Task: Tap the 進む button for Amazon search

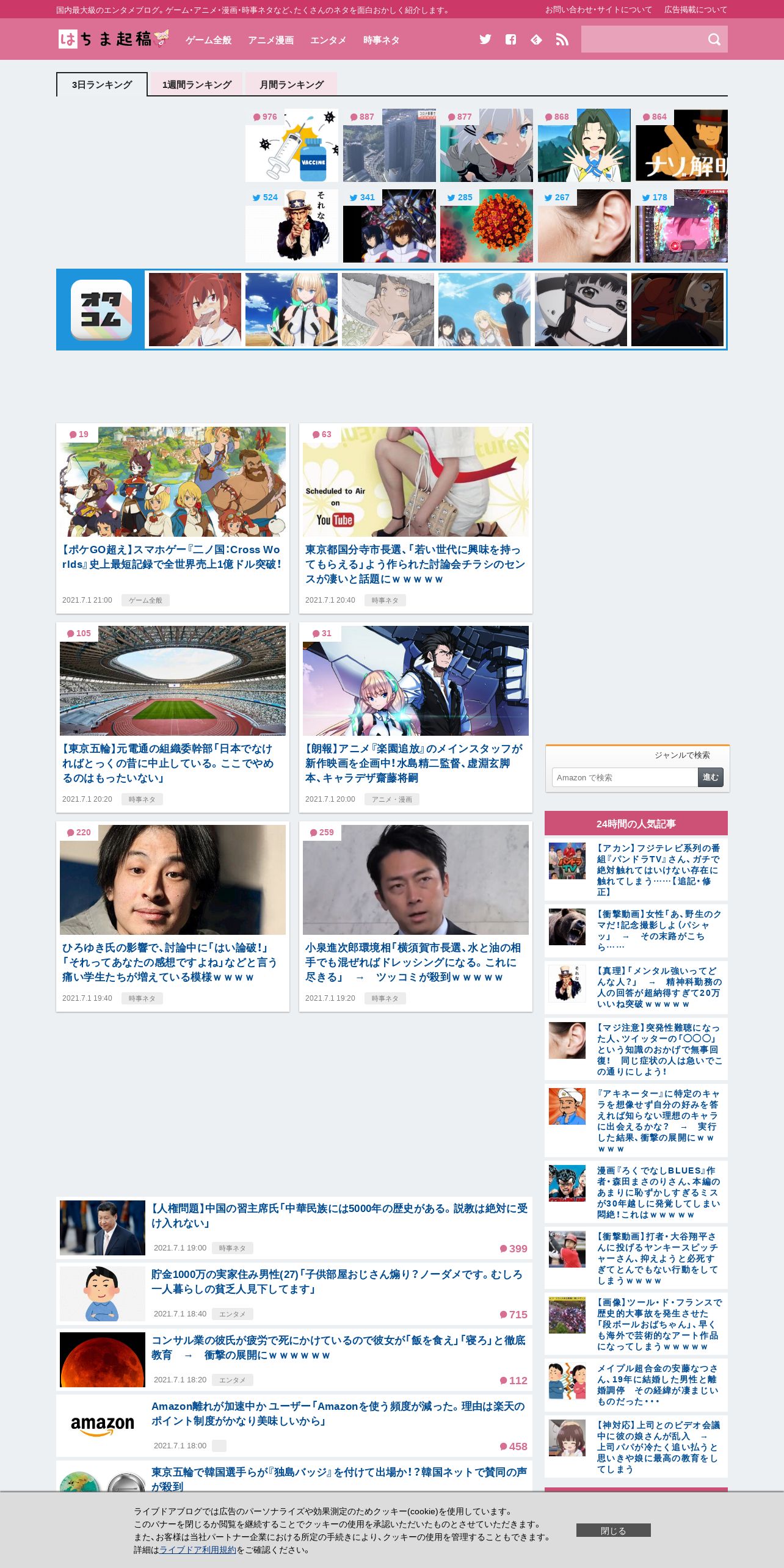Action: click(x=711, y=777)
